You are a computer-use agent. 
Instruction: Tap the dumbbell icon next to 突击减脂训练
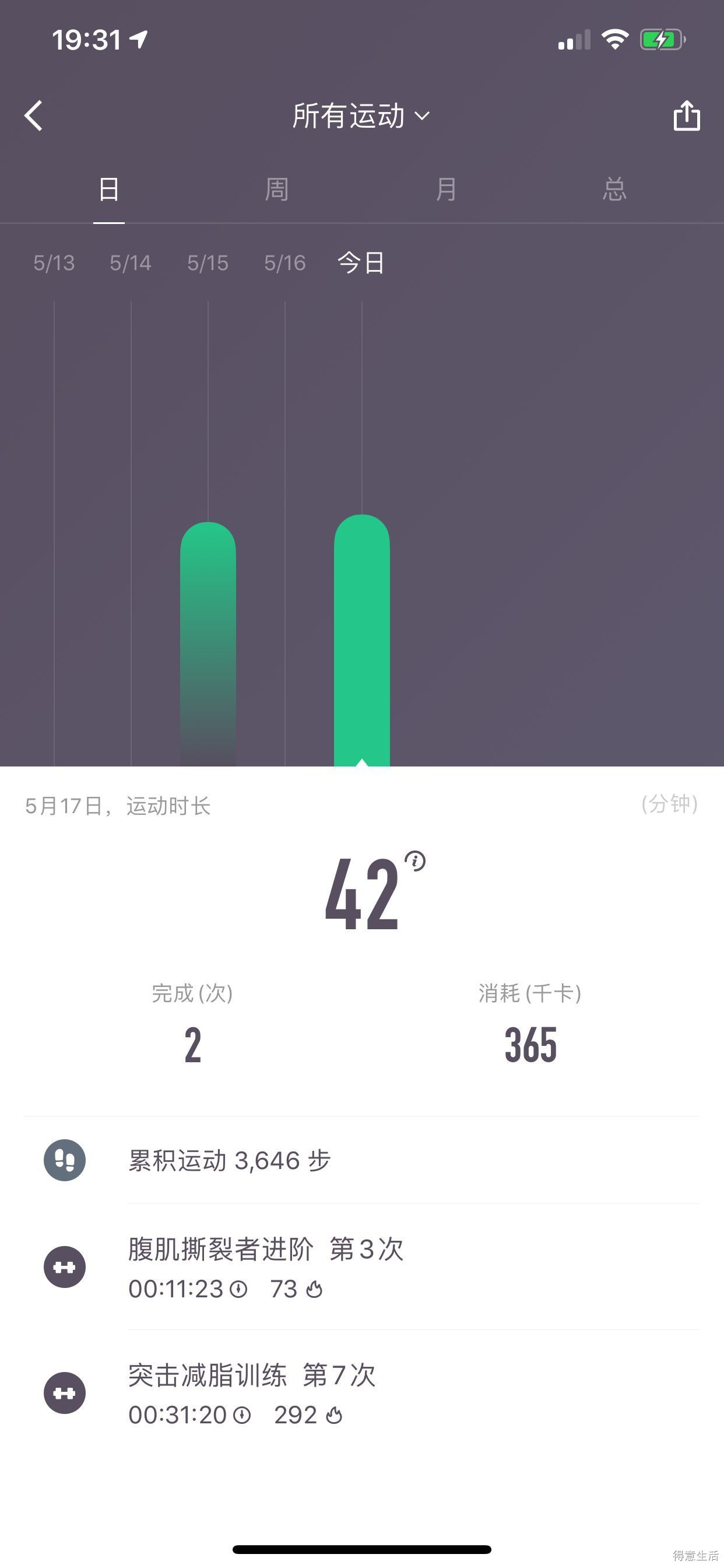pyautogui.click(x=65, y=1392)
